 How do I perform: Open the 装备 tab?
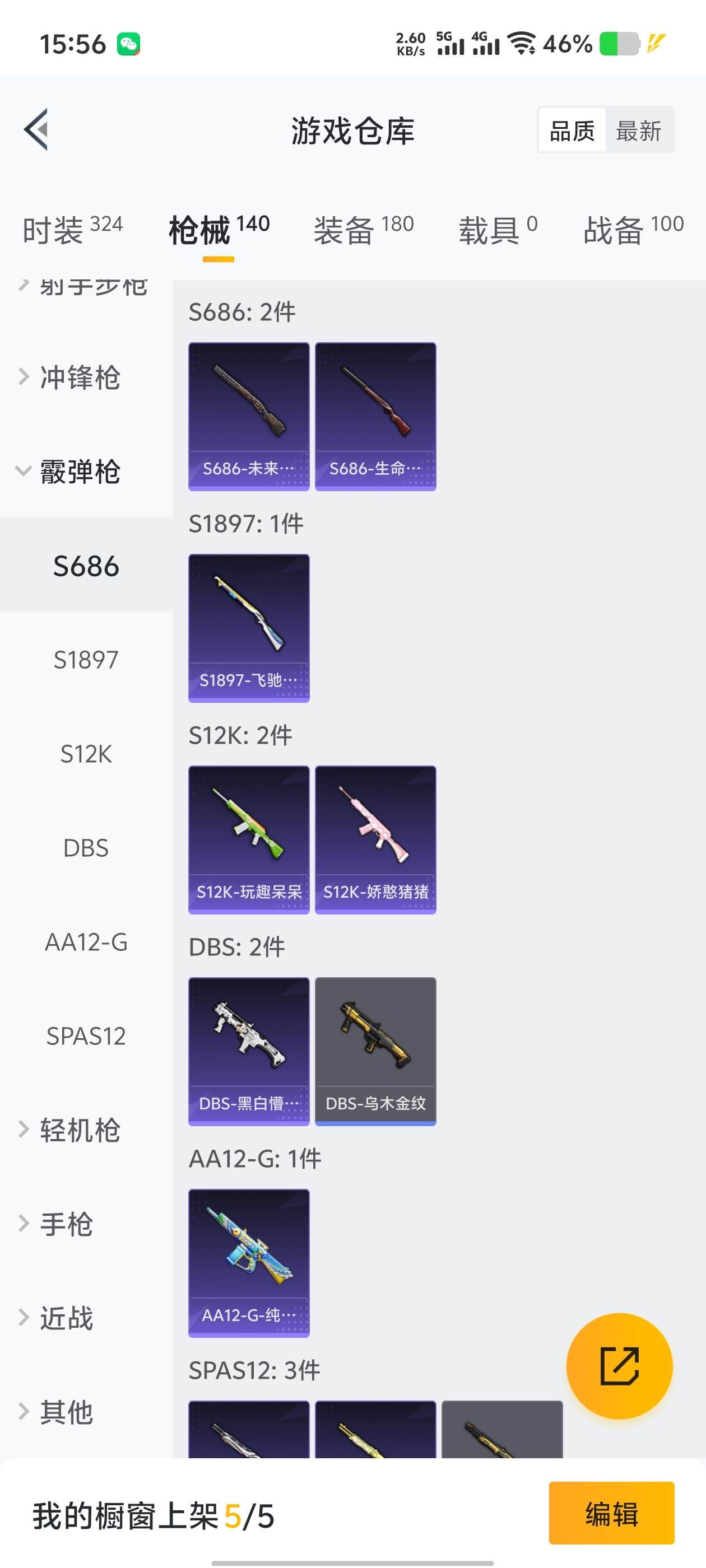(x=363, y=231)
